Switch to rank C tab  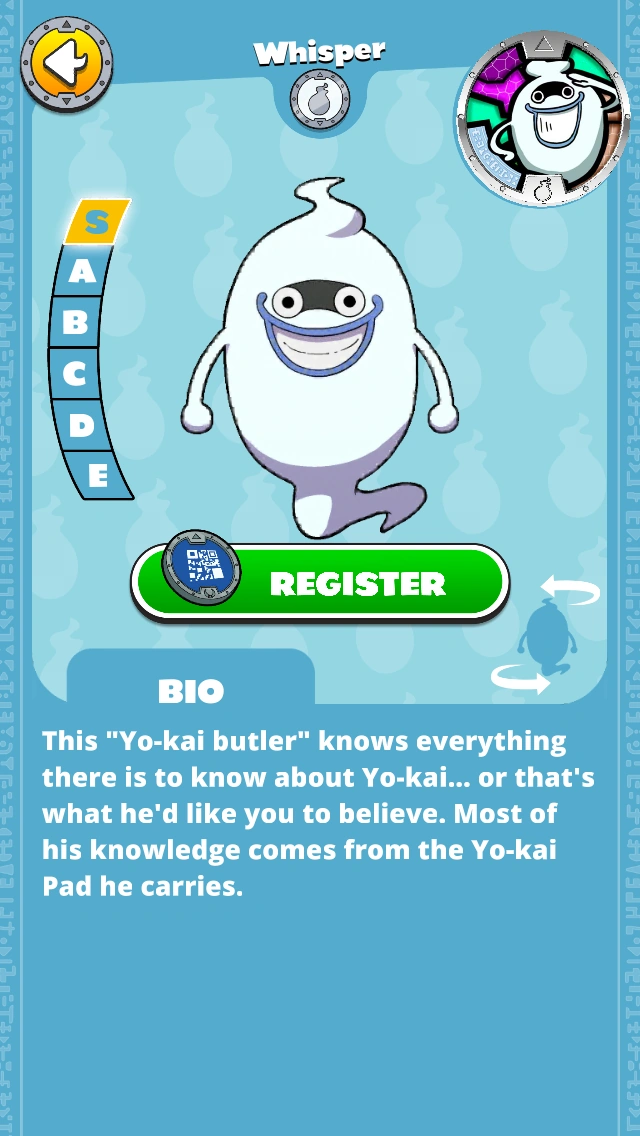coord(75,374)
